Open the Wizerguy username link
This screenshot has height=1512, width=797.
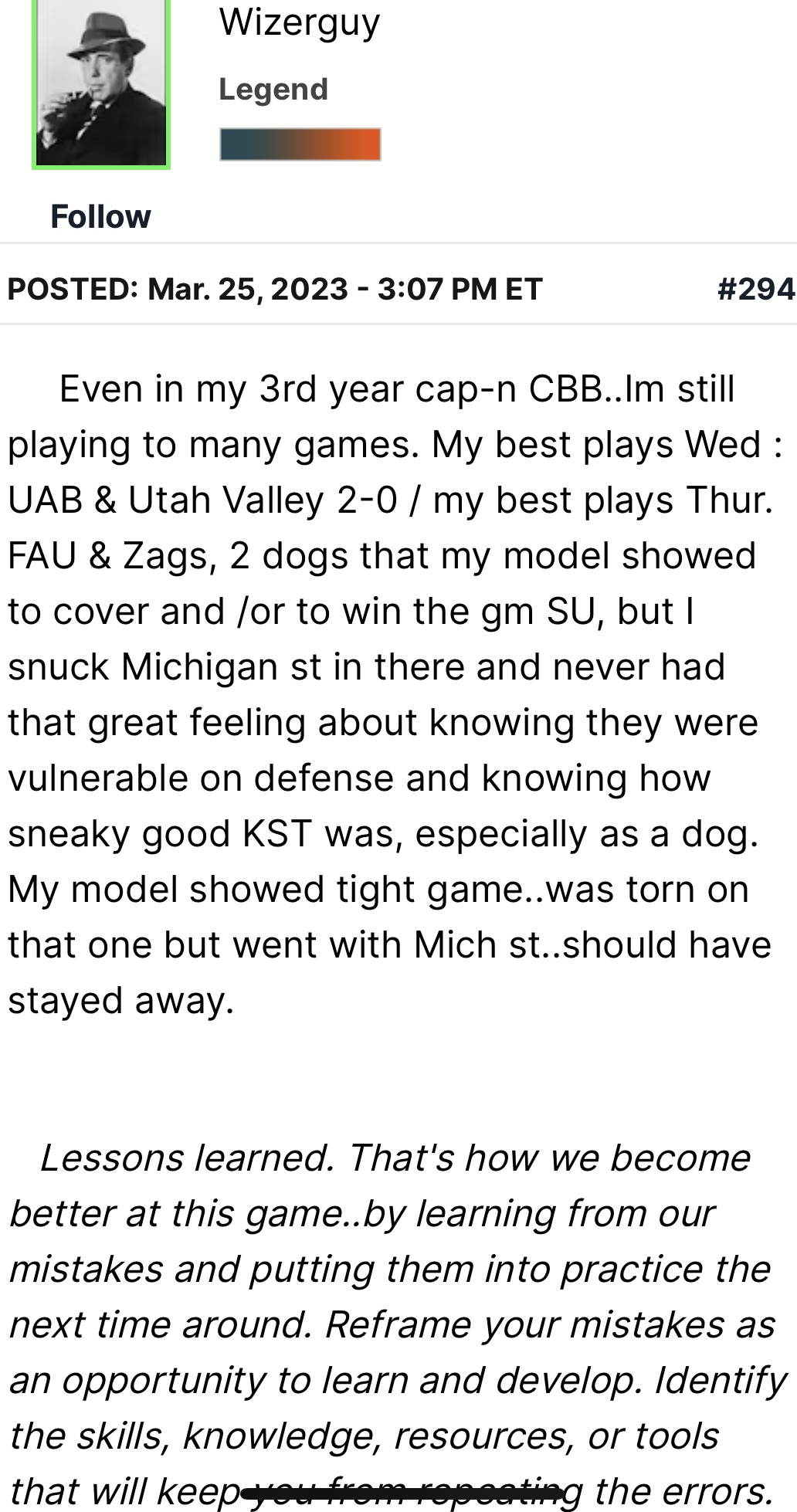point(300,22)
